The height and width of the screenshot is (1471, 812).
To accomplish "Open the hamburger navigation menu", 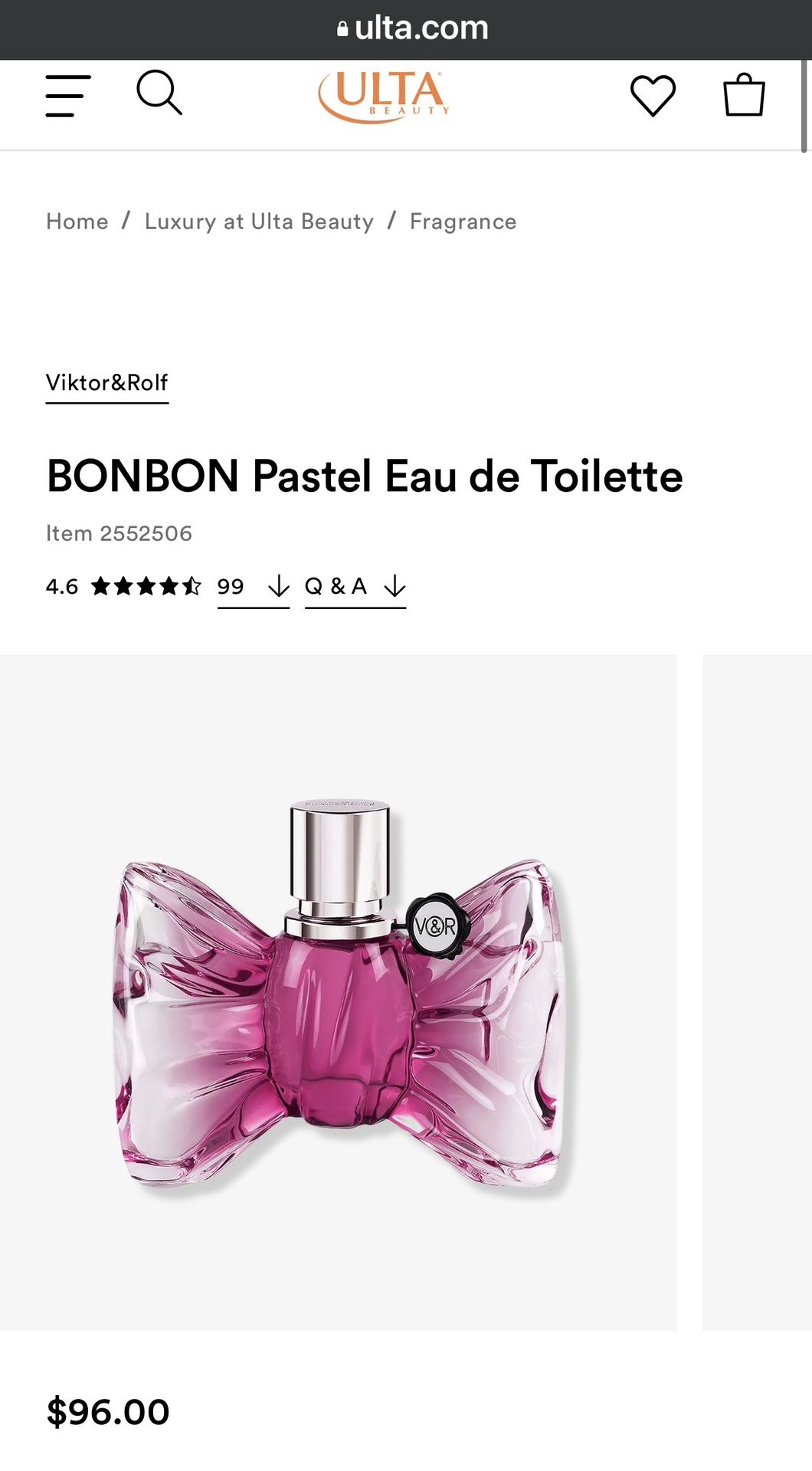I will pos(68,96).
